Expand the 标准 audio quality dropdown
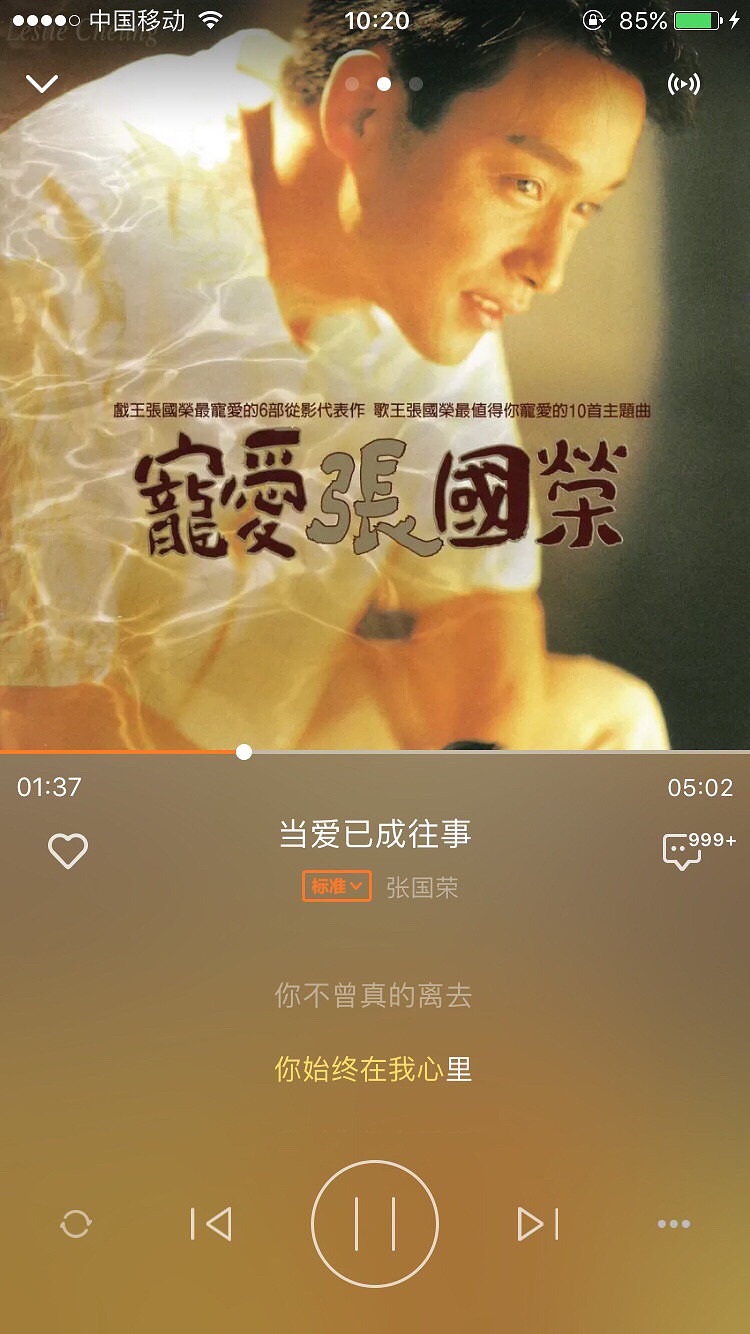The image size is (750, 1334). pyautogui.click(x=337, y=886)
